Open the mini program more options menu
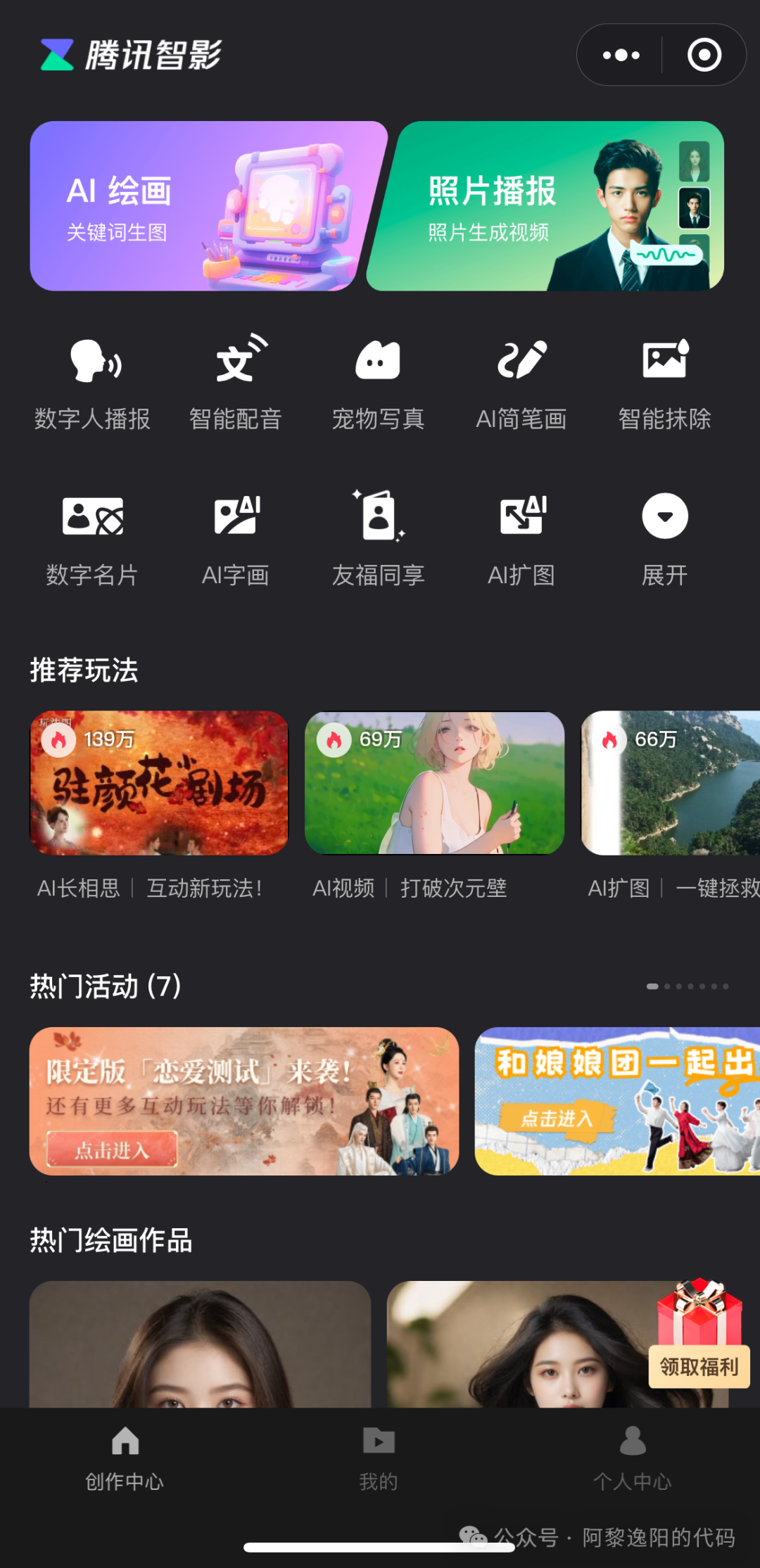The height and width of the screenshot is (1568, 760). point(621,55)
